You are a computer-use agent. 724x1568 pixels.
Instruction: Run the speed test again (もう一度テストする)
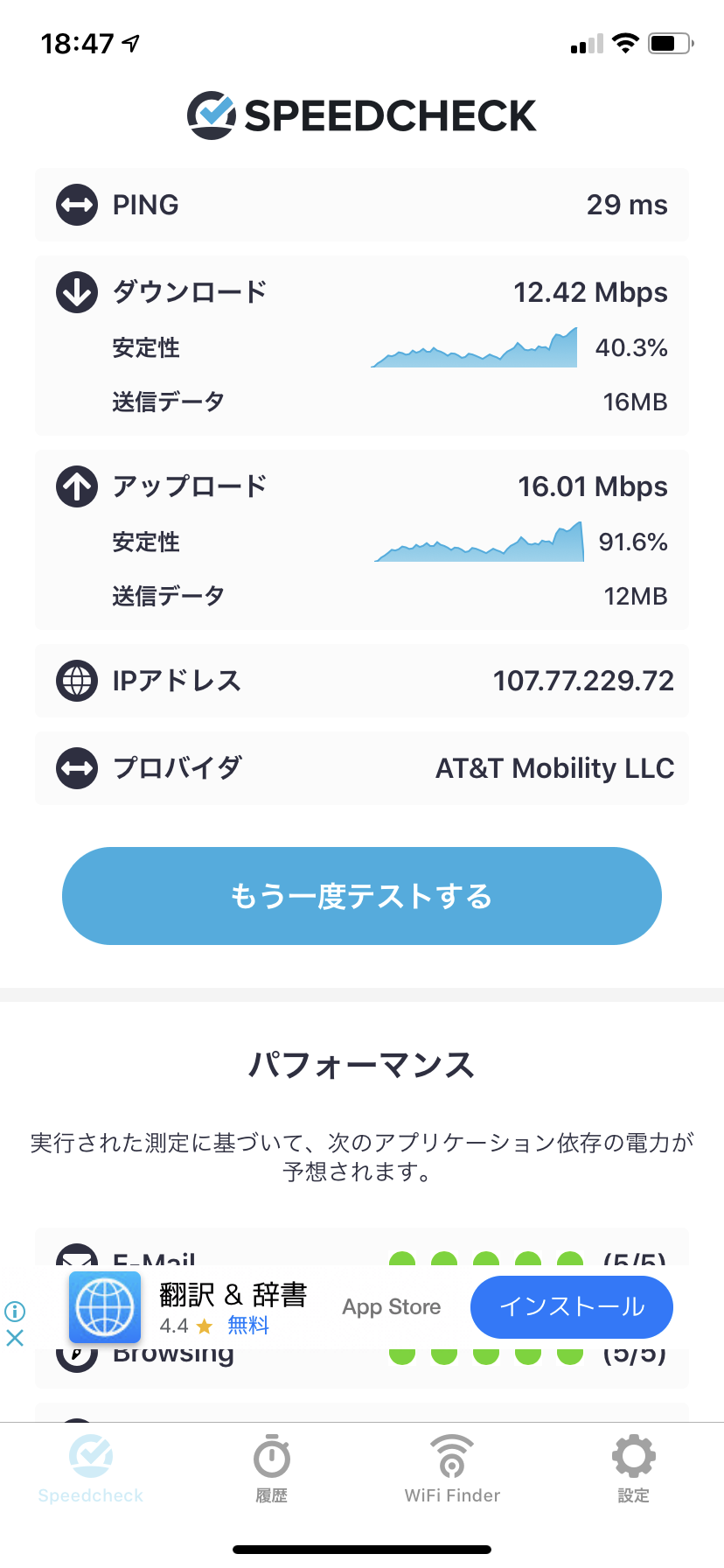(361, 896)
